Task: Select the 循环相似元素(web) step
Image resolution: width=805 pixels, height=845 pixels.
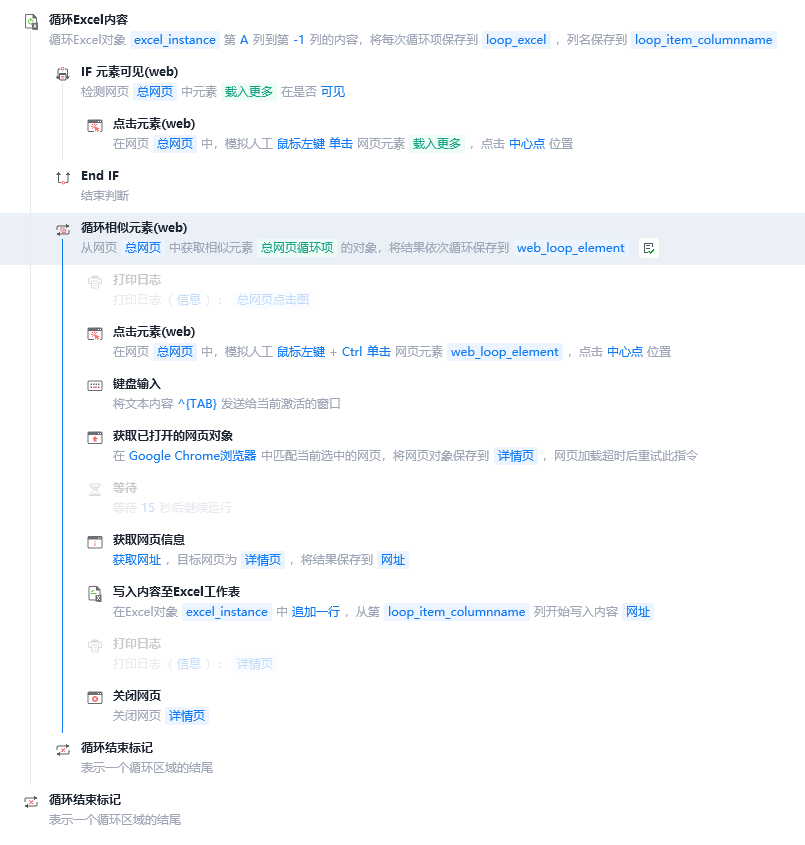Action: (402, 238)
